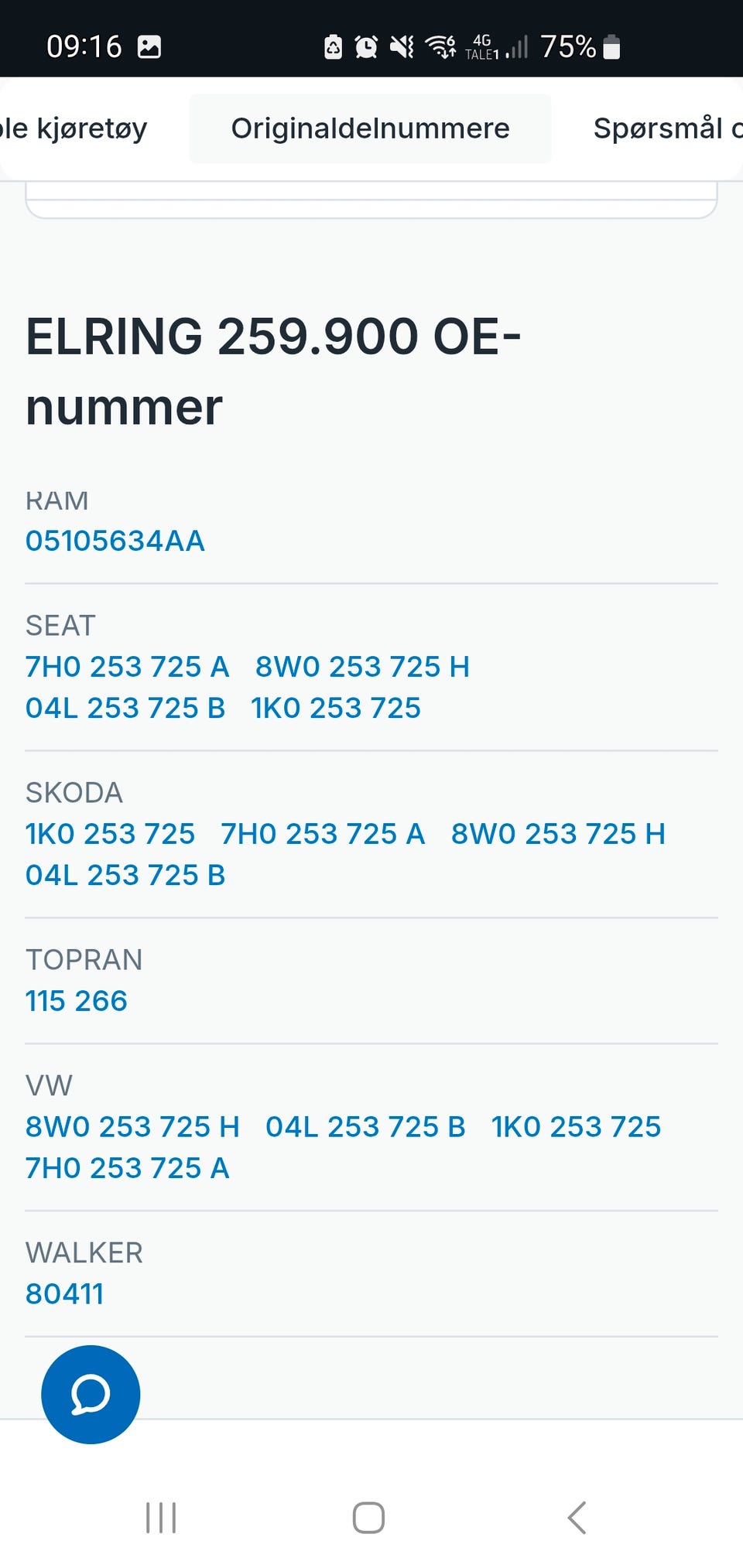Open VW number 8W0 253 725 H
743x1568 pixels.
click(132, 1127)
